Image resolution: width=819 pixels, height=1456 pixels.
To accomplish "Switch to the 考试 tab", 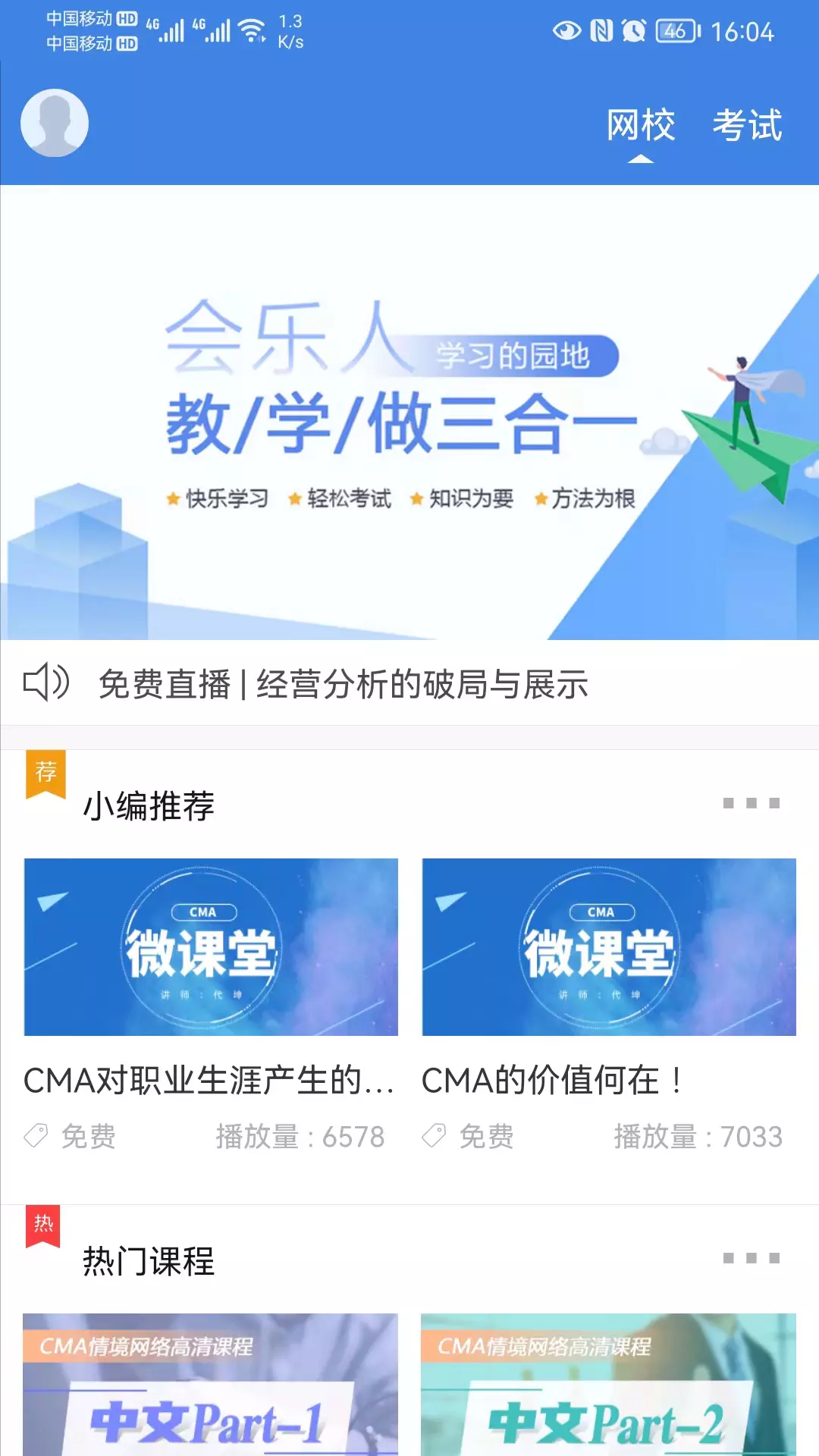I will [x=747, y=126].
